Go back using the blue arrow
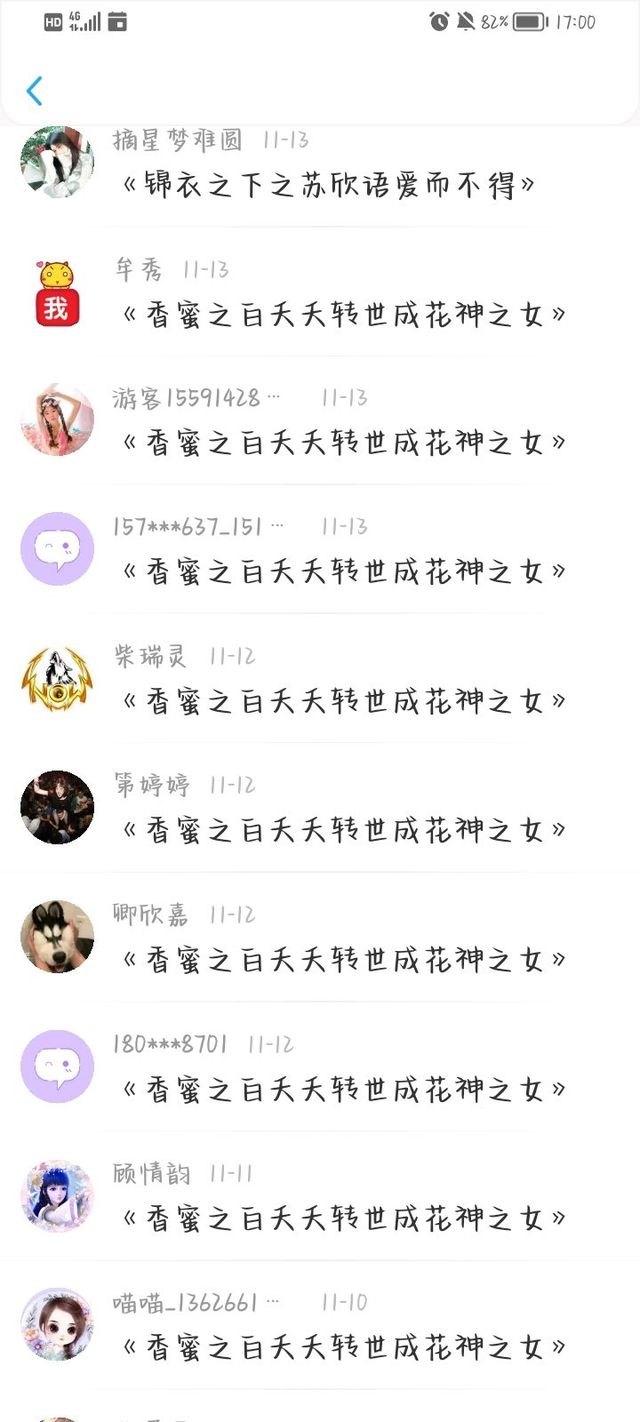The height and width of the screenshot is (1422, 640). [x=34, y=91]
